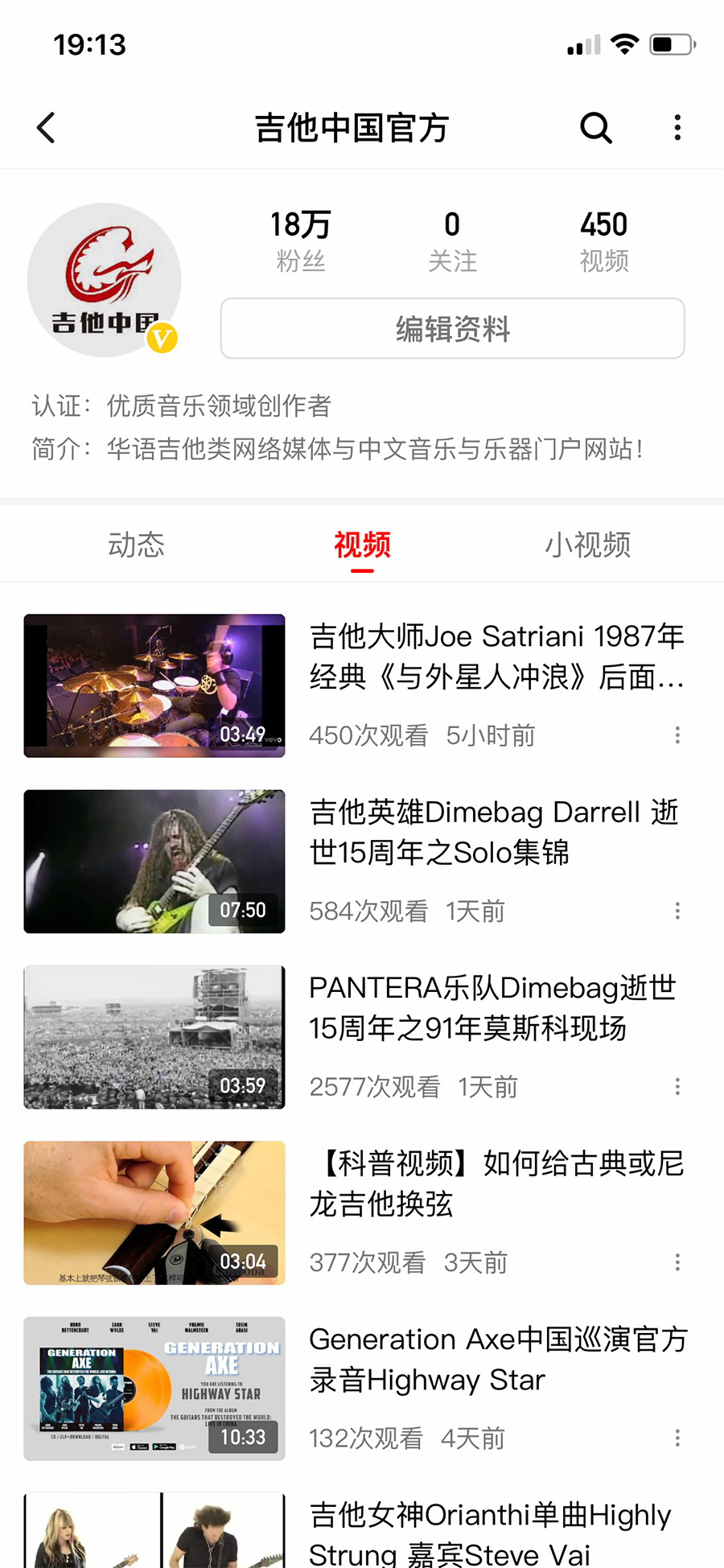This screenshot has height=1568, width=724.
Task: View the 0 关注 following list
Action: click(452, 237)
